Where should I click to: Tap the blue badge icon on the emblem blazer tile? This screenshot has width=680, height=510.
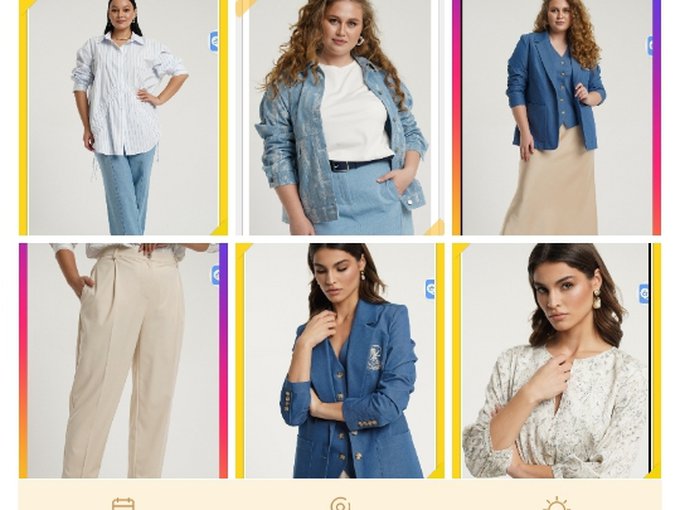(x=430, y=289)
